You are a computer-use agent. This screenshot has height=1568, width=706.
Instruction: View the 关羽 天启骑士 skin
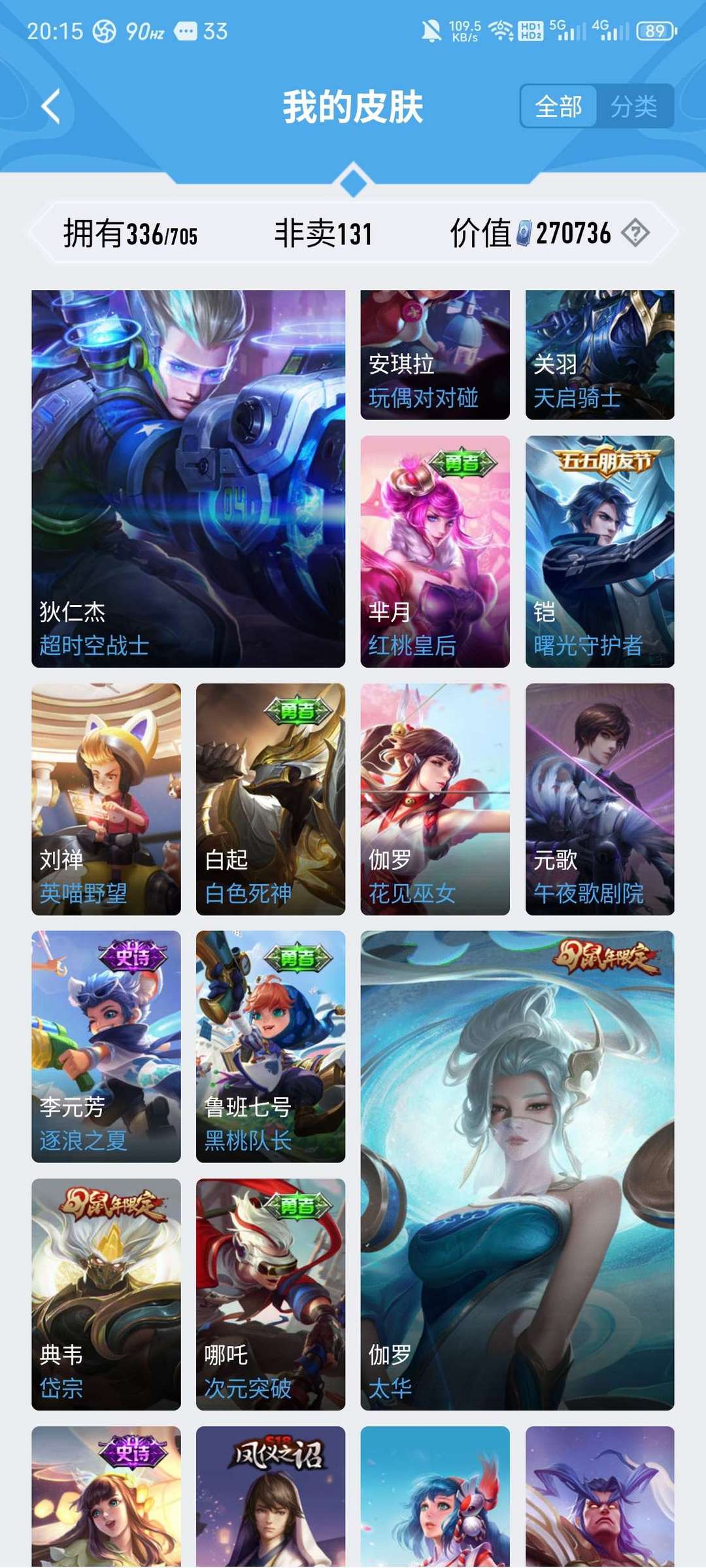click(x=599, y=355)
